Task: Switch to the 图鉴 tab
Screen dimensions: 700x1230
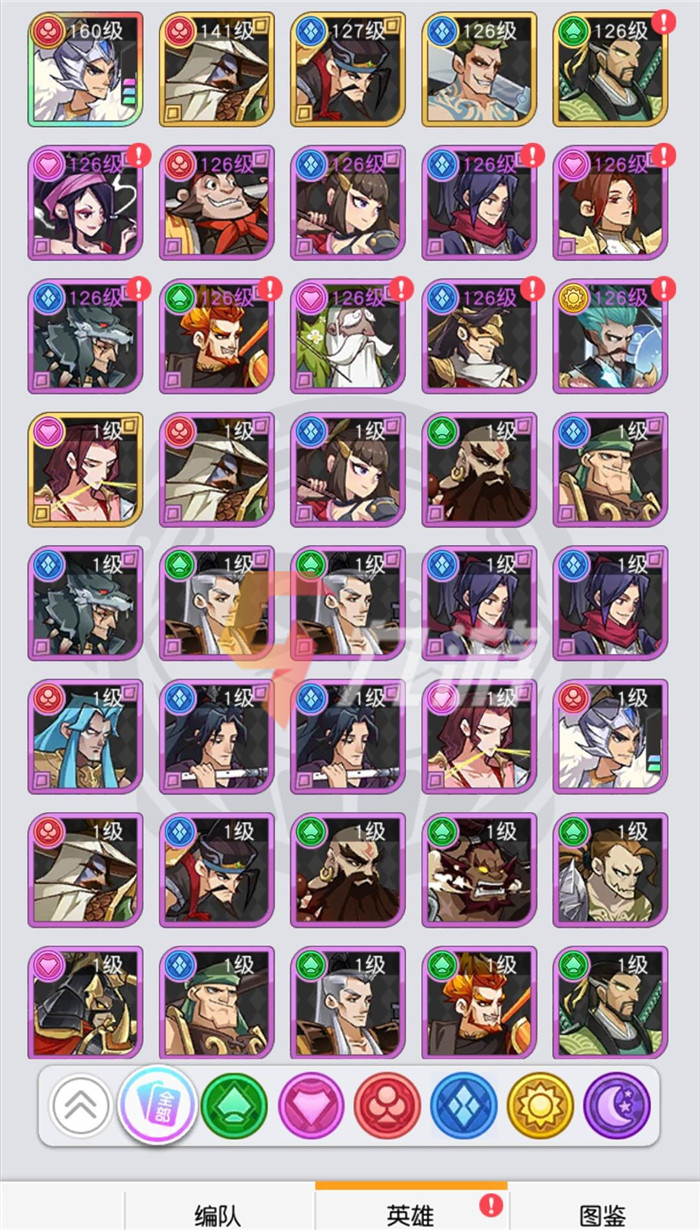Action: point(603,1213)
